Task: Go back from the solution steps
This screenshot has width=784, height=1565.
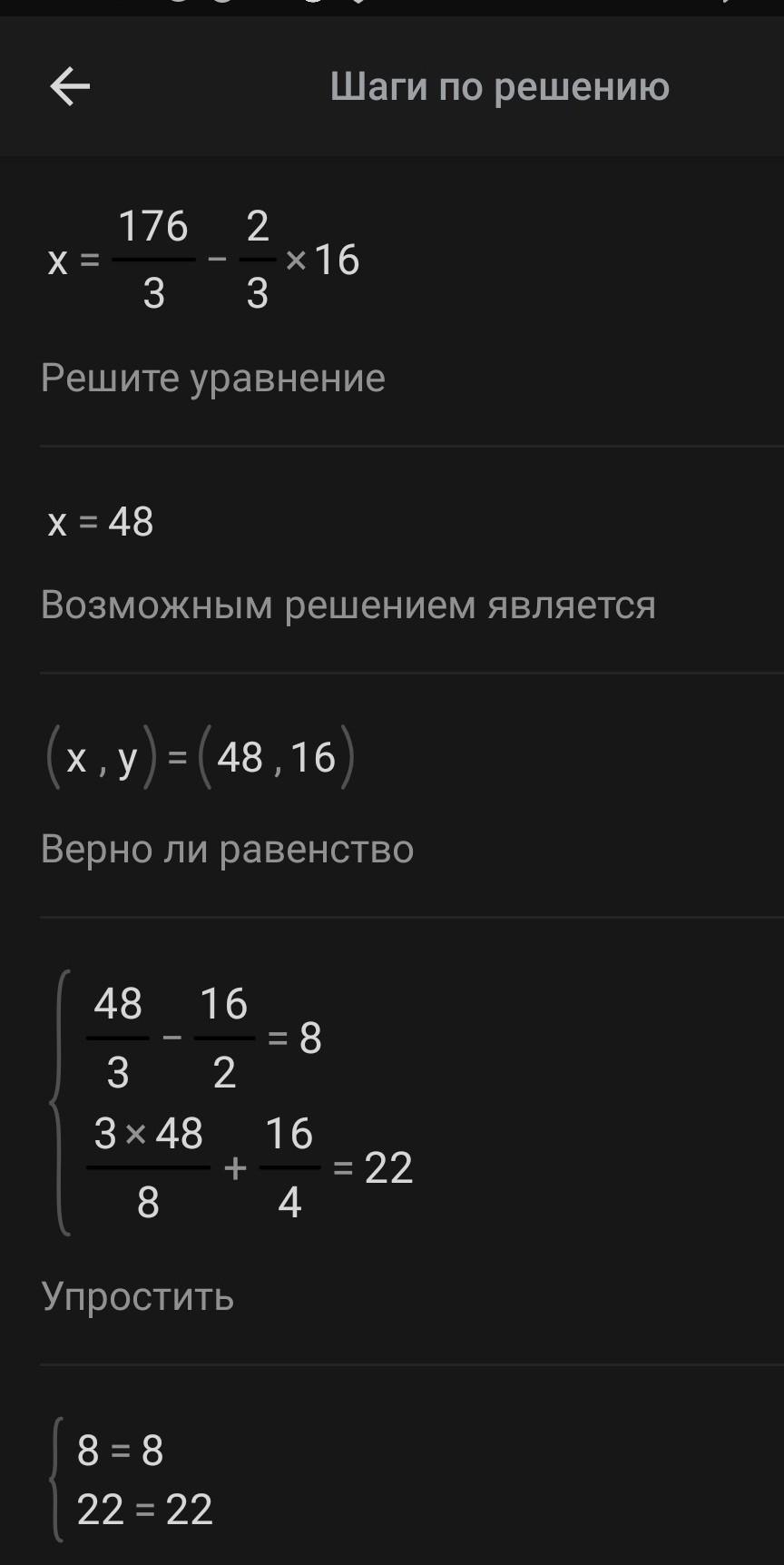Action: [x=70, y=87]
